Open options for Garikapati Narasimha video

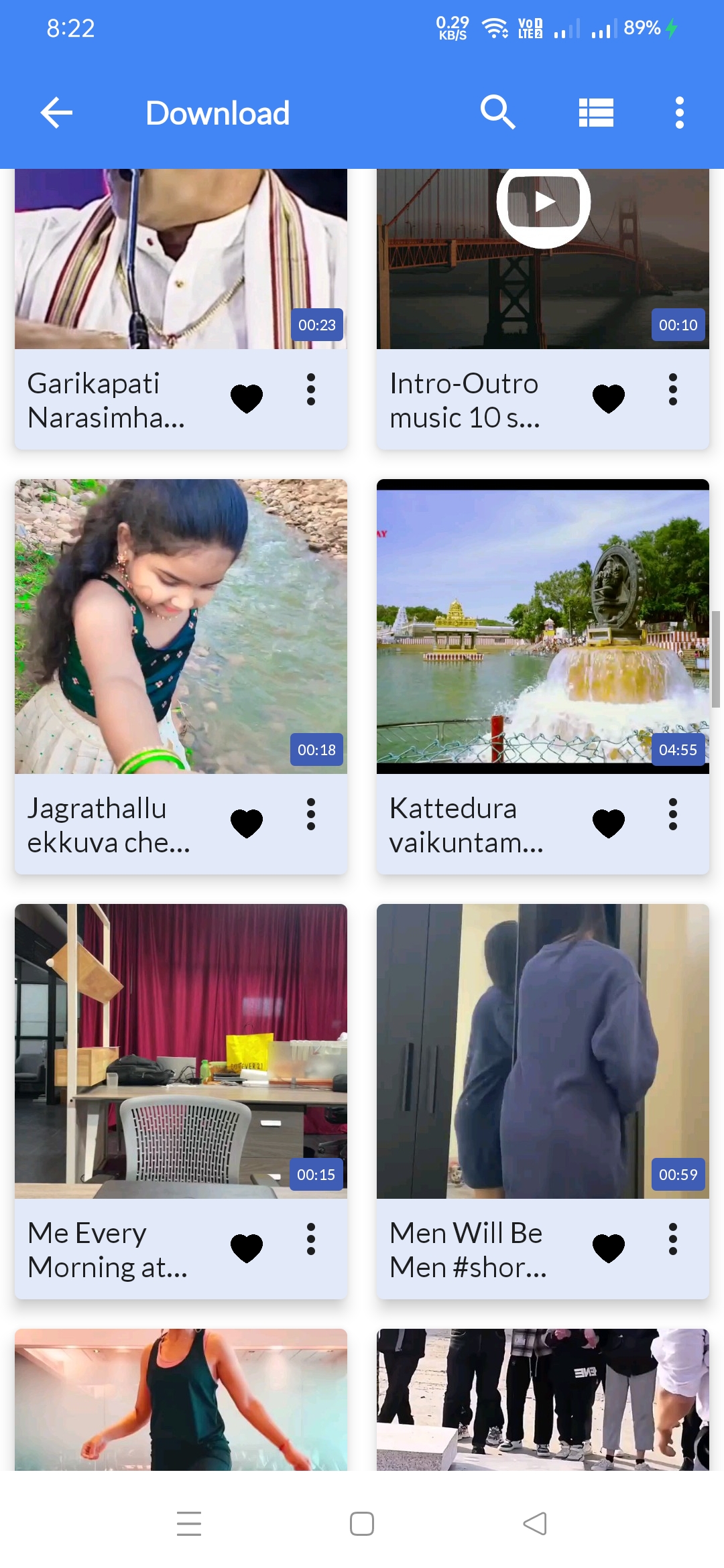click(311, 390)
